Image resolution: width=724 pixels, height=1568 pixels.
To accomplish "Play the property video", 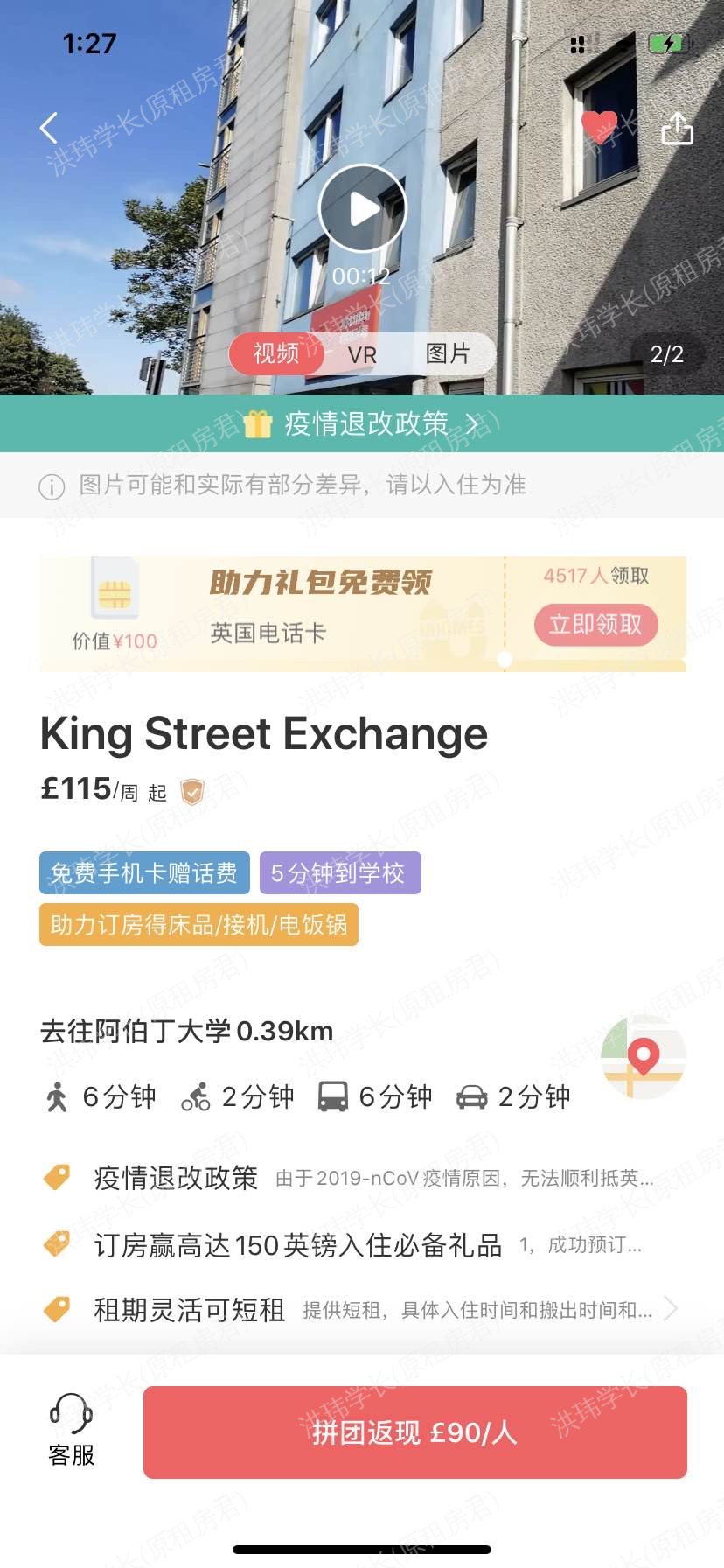I will 362,209.
